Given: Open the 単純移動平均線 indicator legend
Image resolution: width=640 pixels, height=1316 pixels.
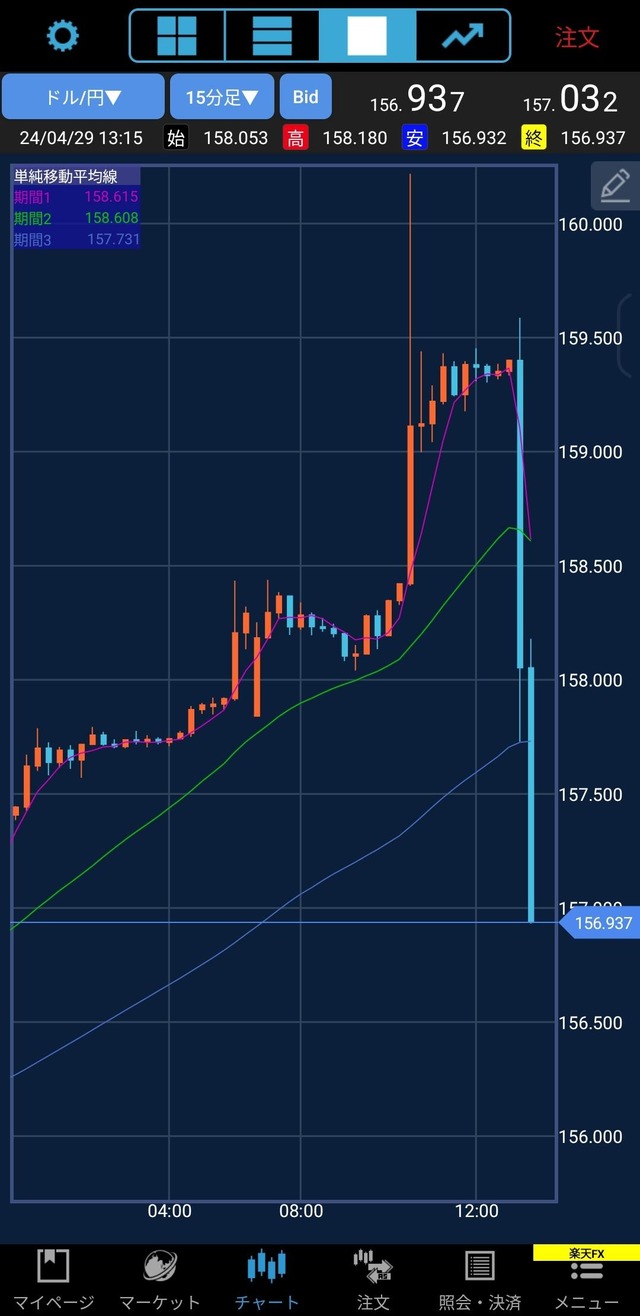Looking at the screenshot, I should pyautogui.click(x=76, y=208).
